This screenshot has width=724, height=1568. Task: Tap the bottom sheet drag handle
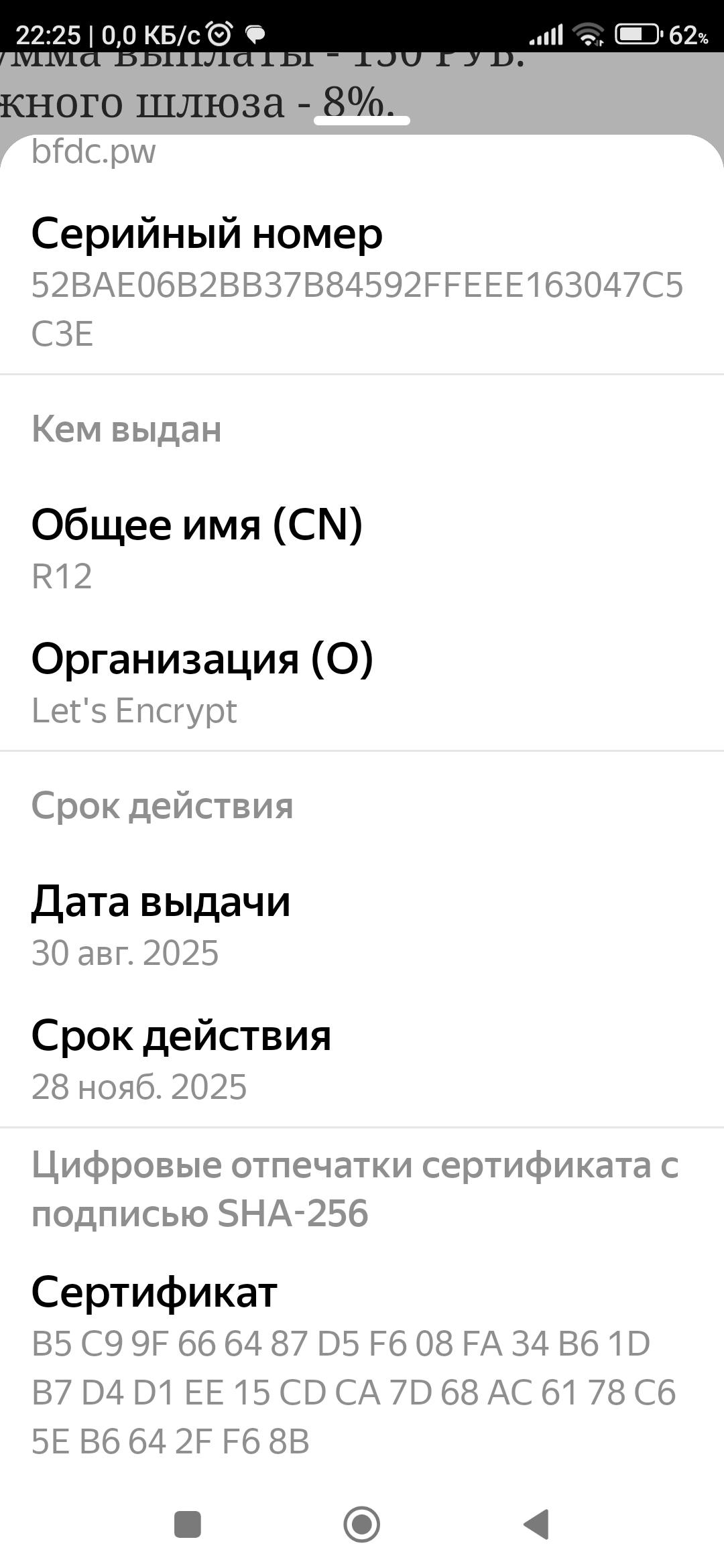pos(362,121)
